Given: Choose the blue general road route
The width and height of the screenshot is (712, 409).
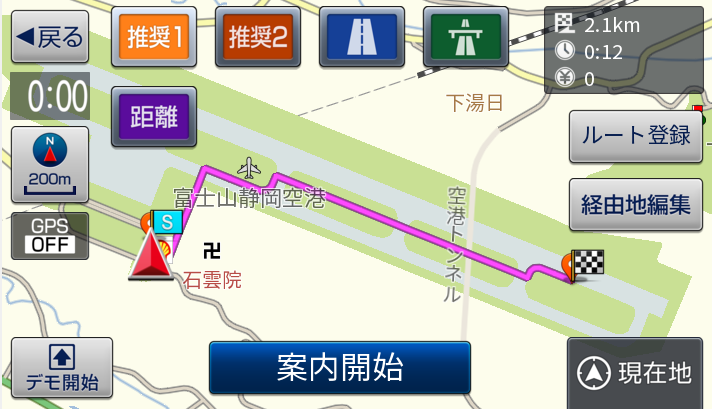Looking at the screenshot, I should pyautogui.click(x=361, y=38).
